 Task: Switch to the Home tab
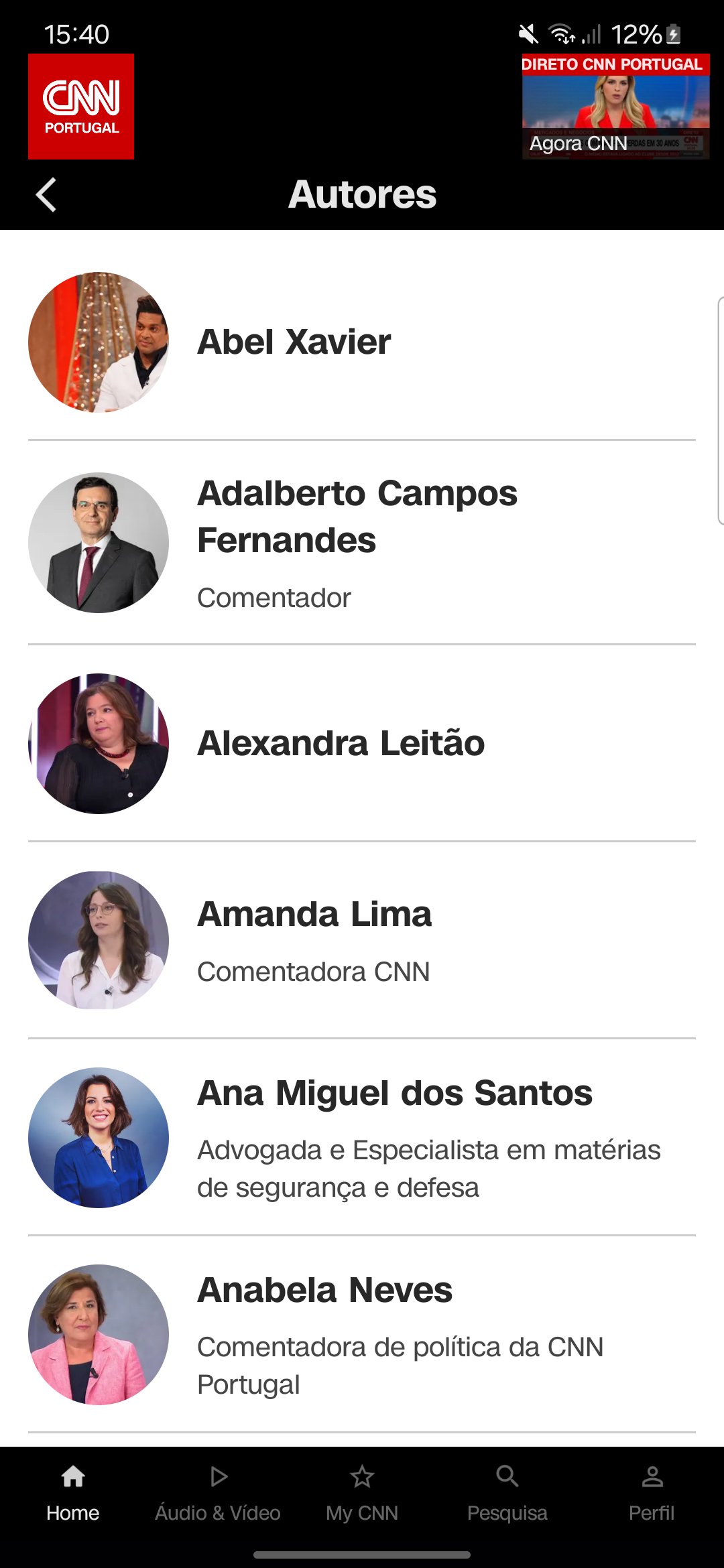tap(72, 1493)
